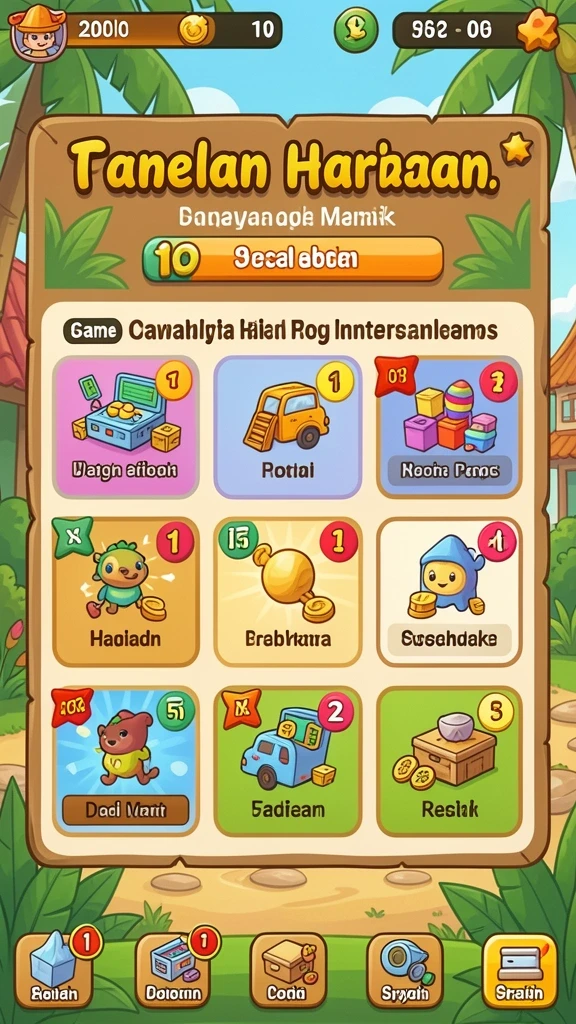Open the player avatar profile
The image size is (576, 1024).
(x=36, y=30)
